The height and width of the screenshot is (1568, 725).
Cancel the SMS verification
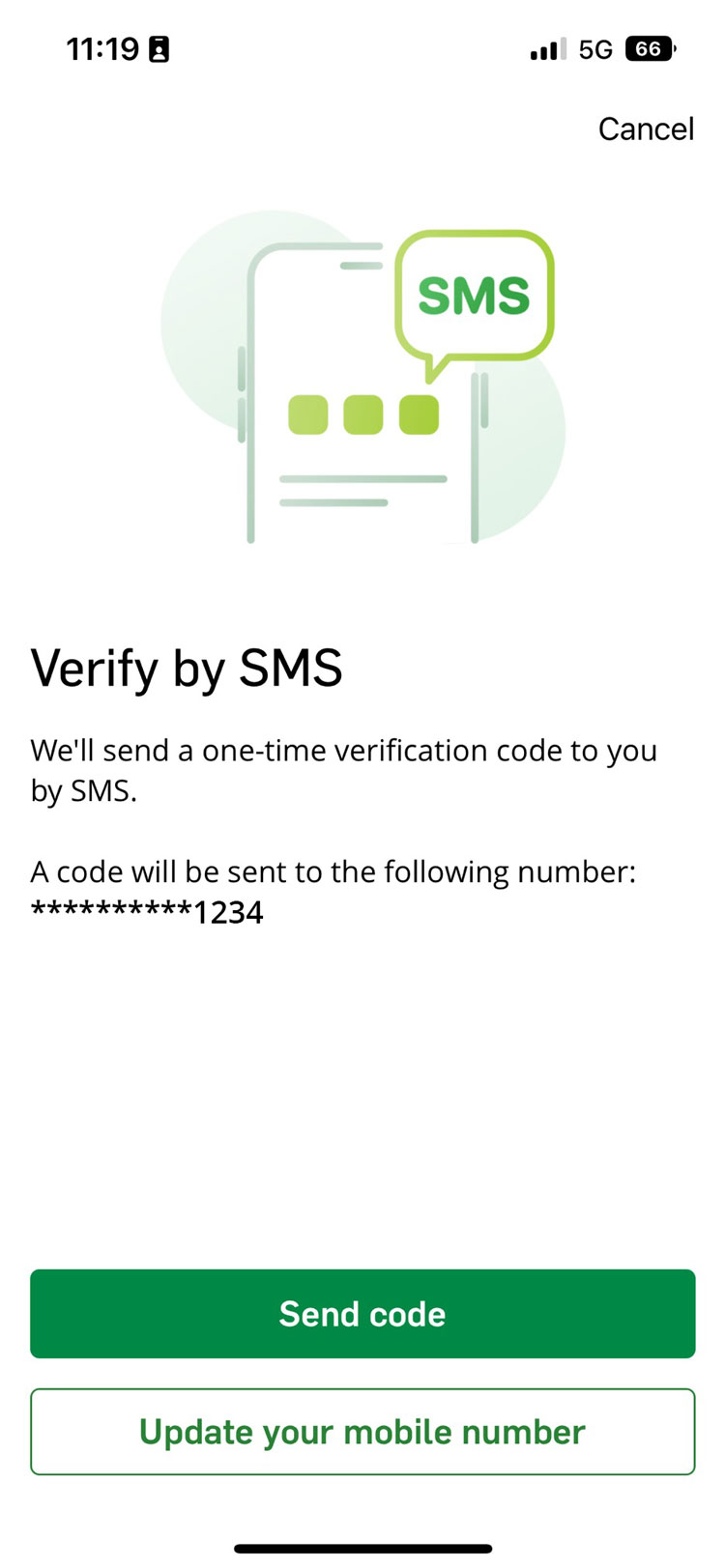coord(645,128)
